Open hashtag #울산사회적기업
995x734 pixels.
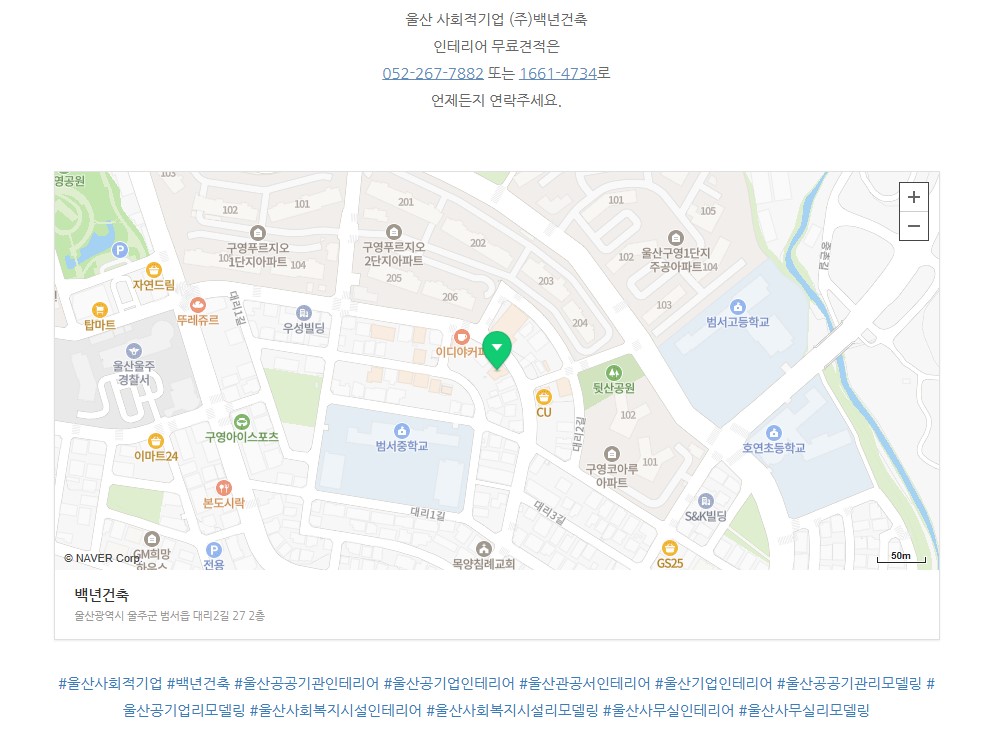[x=110, y=684]
